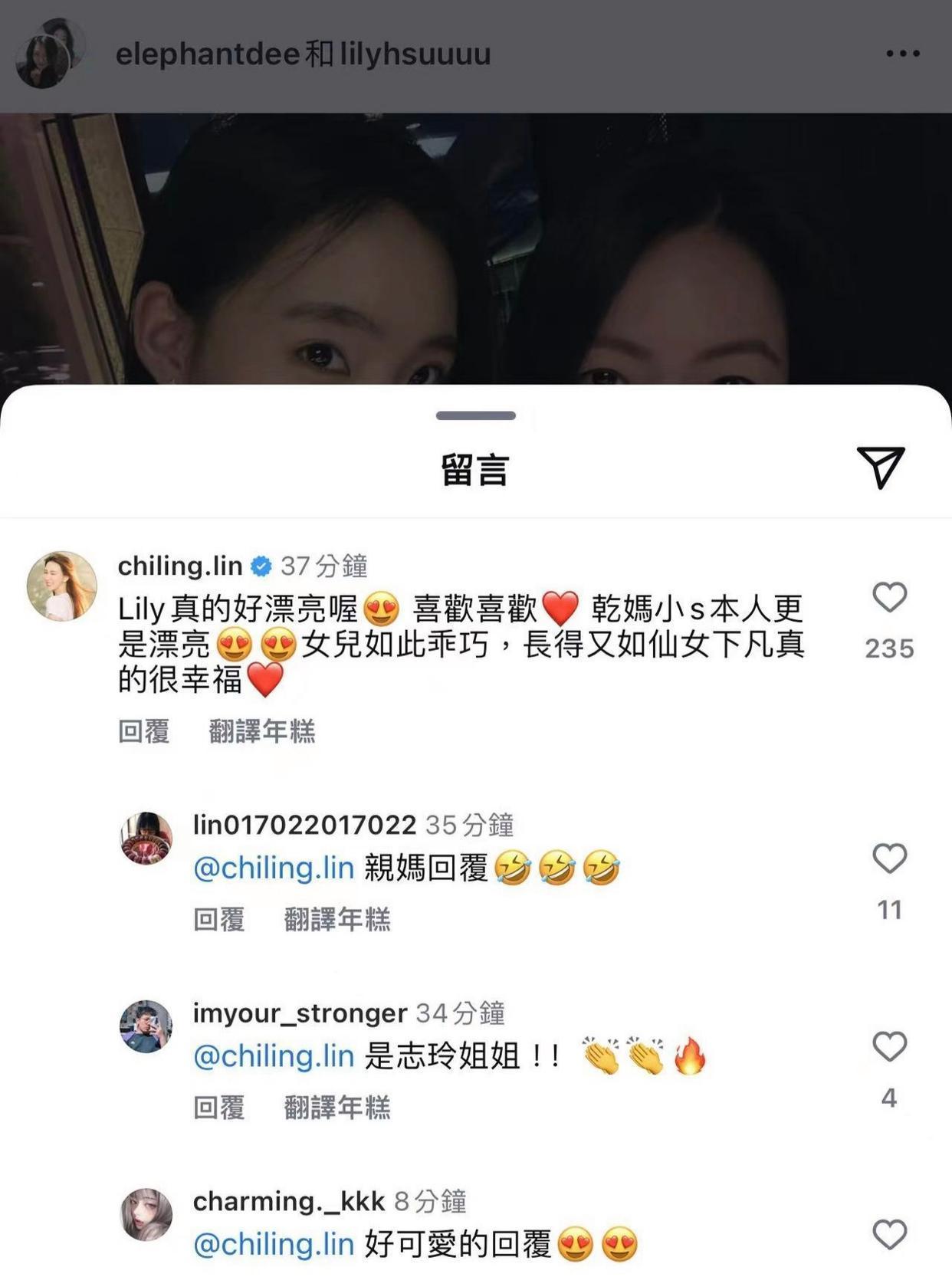Like lin017022017022's reply

(x=889, y=858)
